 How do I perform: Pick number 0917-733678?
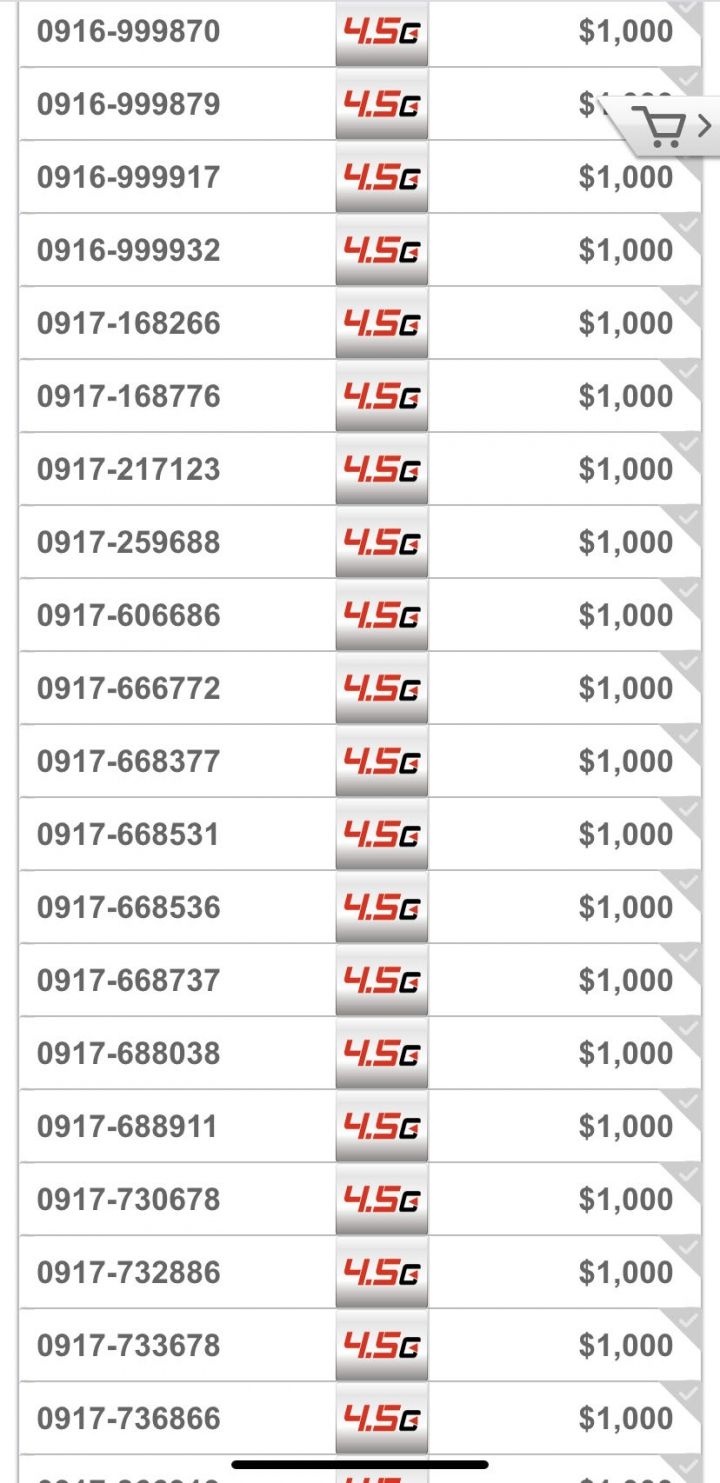(x=360, y=1345)
